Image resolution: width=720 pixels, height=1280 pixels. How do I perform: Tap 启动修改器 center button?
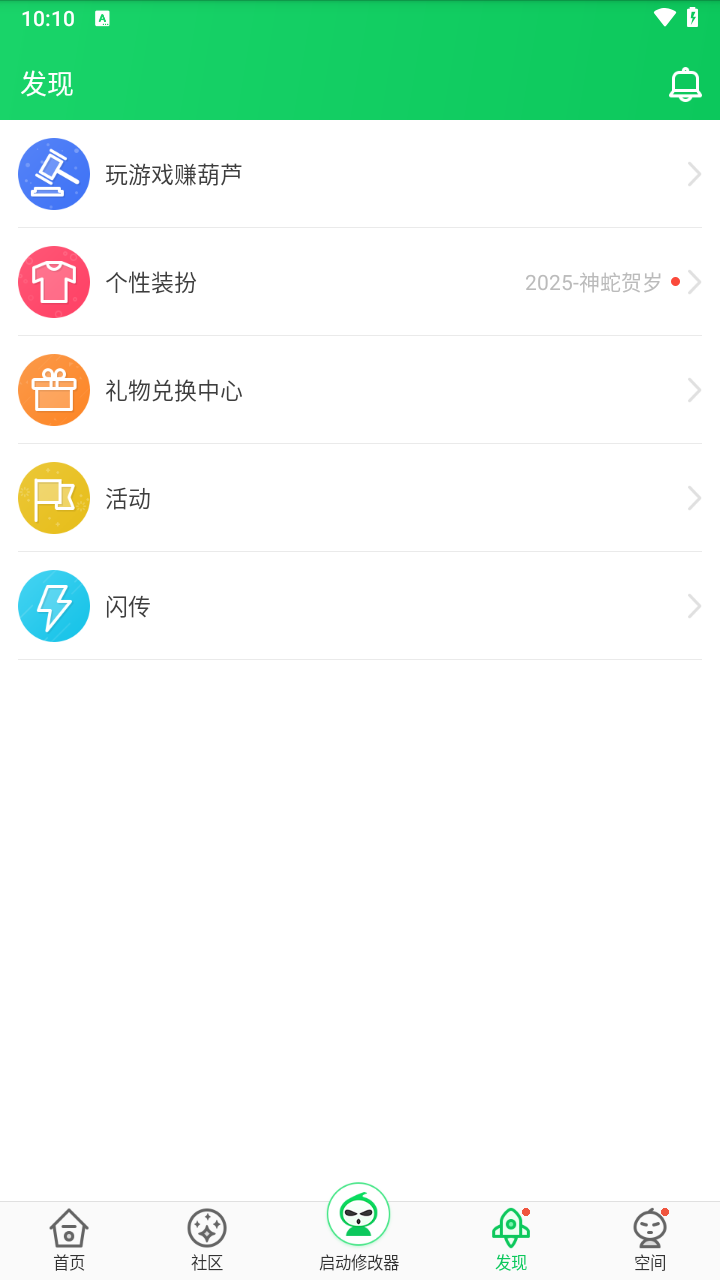click(359, 1228)
